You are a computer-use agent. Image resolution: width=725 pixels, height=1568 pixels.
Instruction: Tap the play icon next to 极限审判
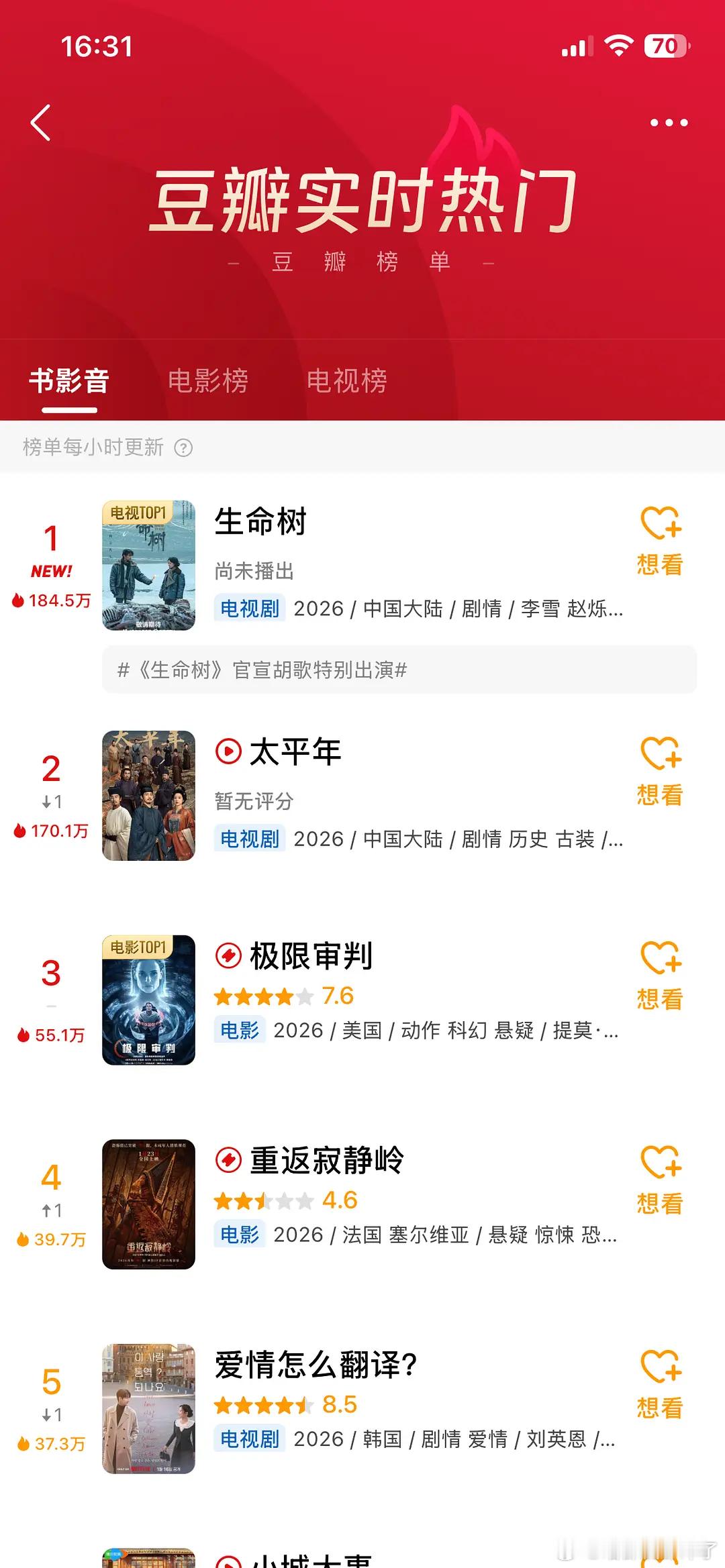230,956
